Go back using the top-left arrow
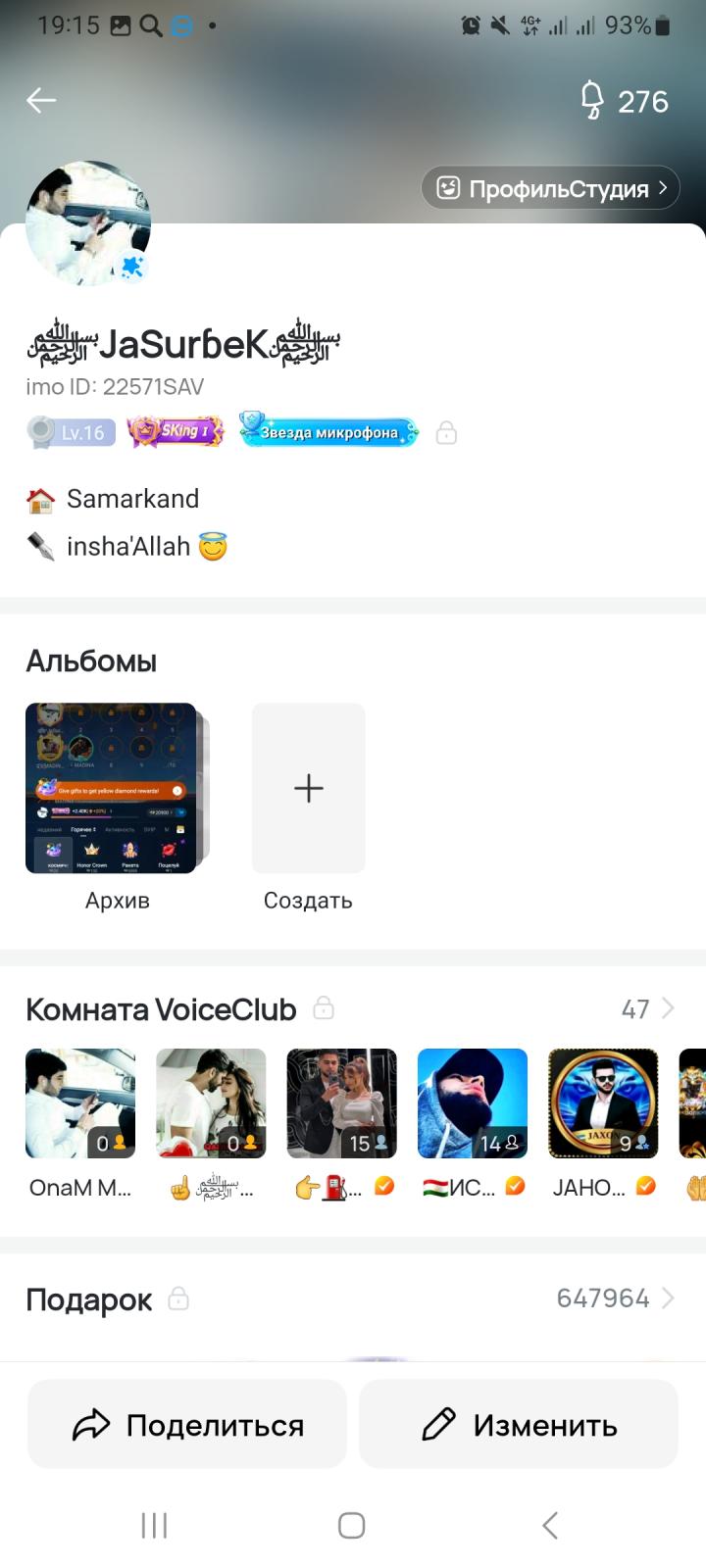This screenshot has height=1568, width=706. click(41, 100)
